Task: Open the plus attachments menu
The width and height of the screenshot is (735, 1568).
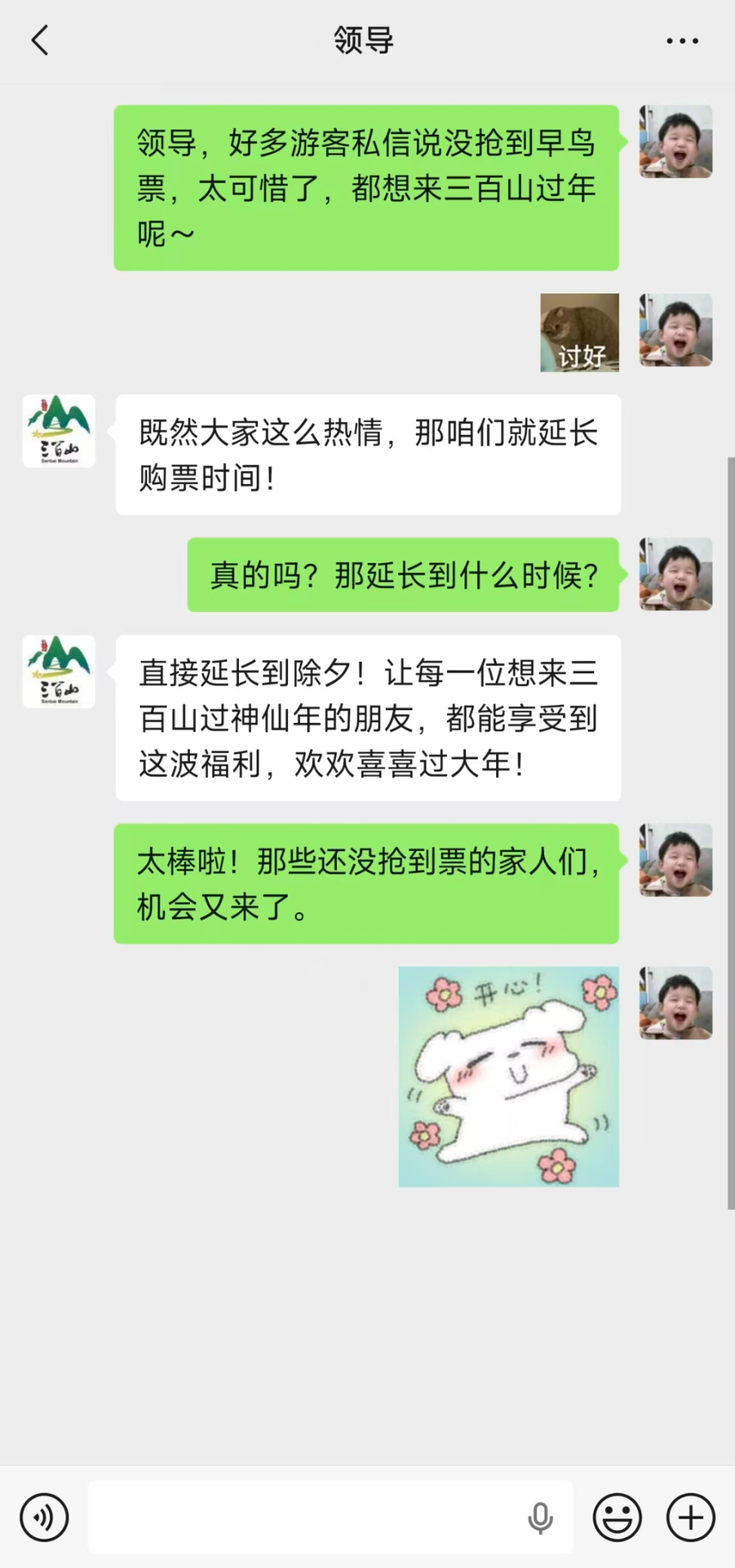Action: pyautogui.click(x=691, y=1517)
